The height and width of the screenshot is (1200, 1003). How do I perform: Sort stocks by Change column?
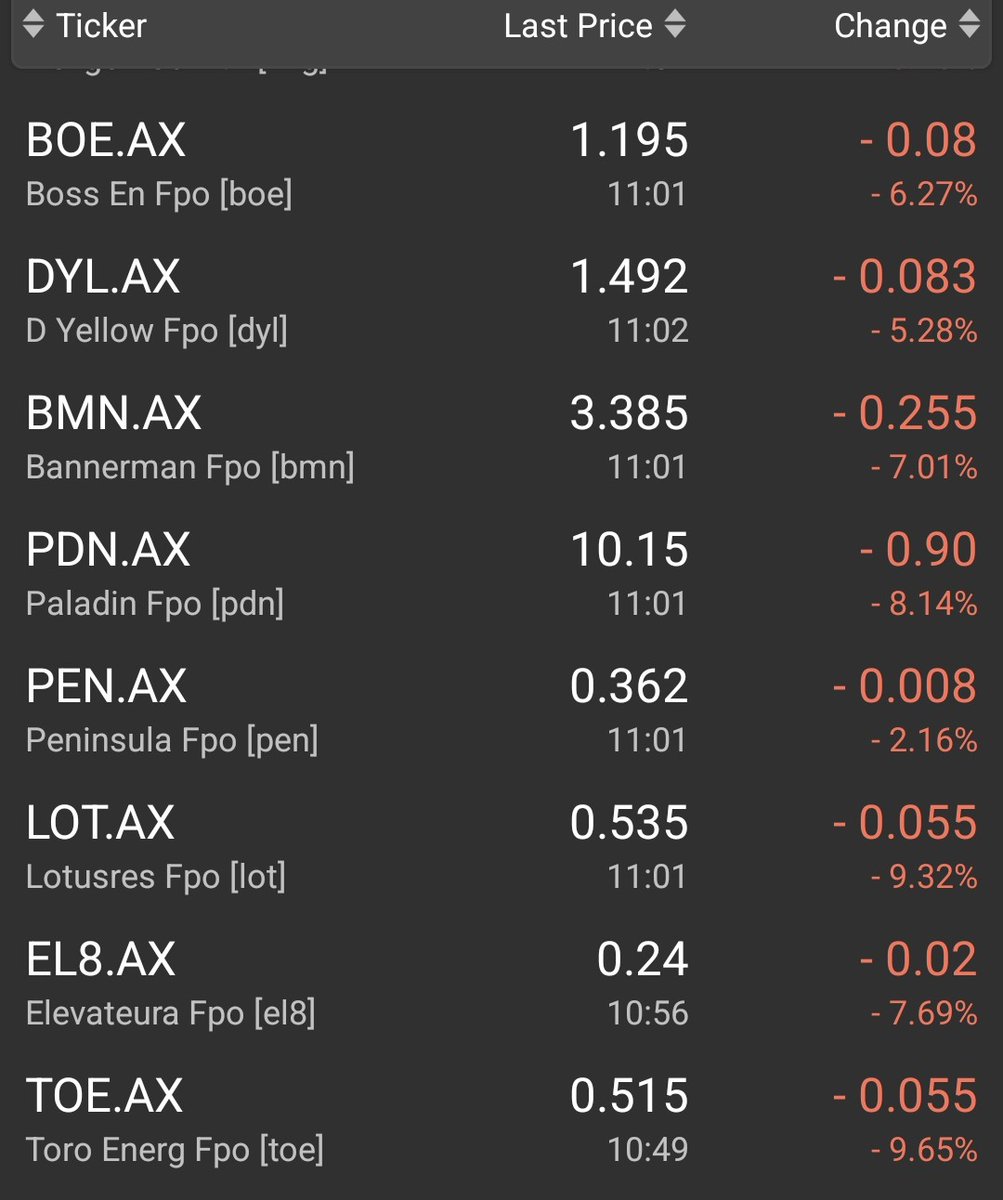click(x=907, y=26)
